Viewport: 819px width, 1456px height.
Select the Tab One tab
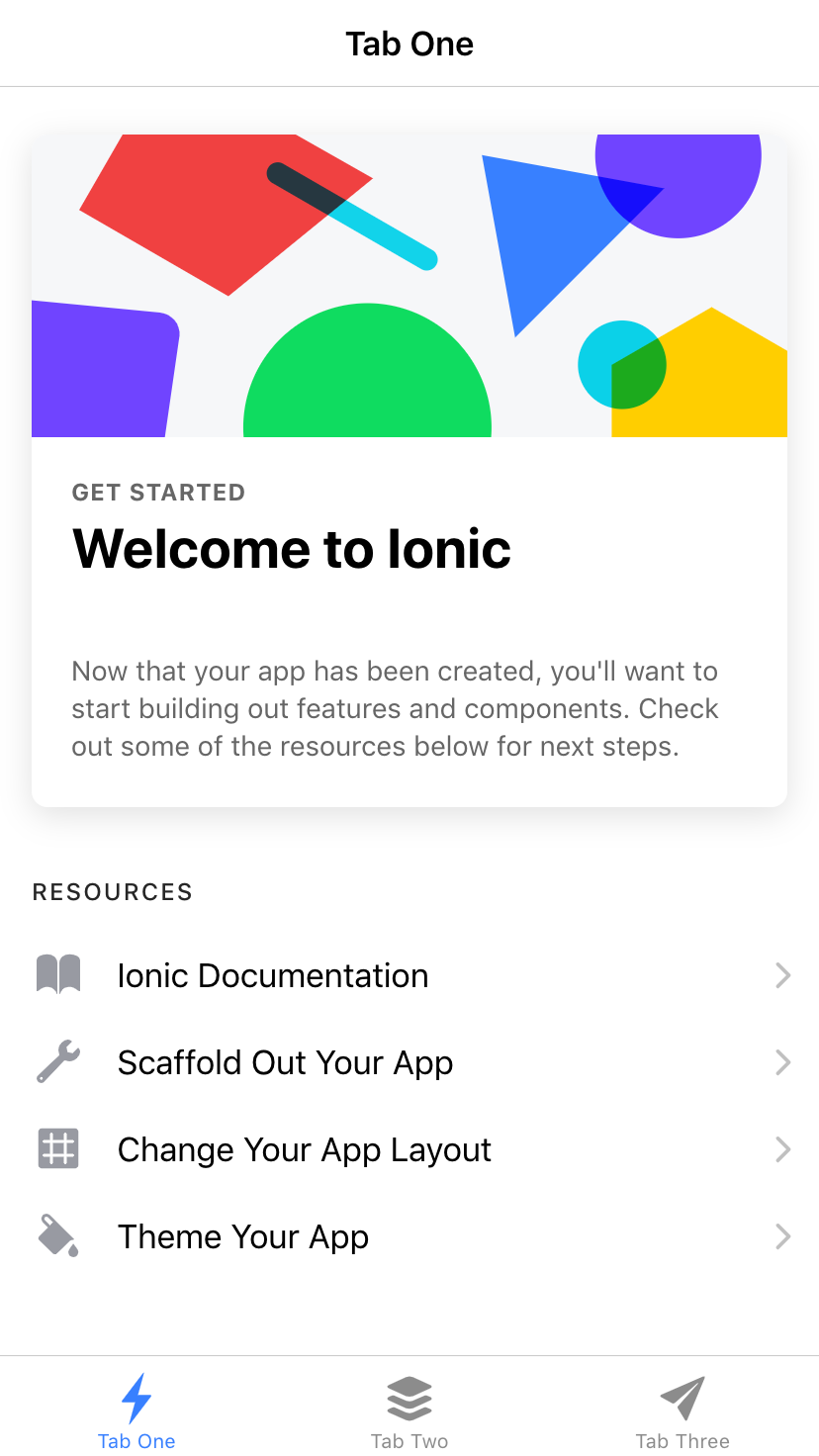(136, 1410)
